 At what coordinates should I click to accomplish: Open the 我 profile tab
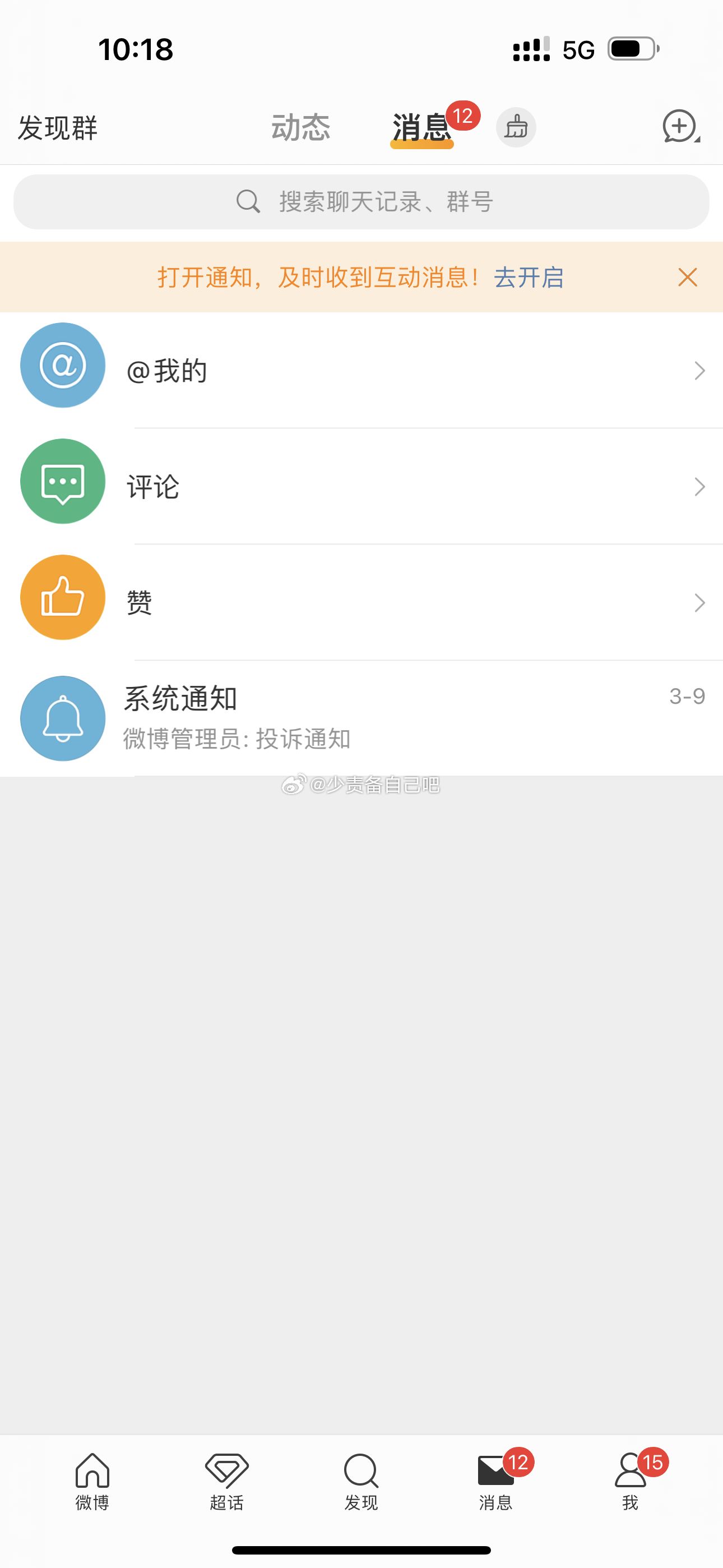tap(631, 1482)
